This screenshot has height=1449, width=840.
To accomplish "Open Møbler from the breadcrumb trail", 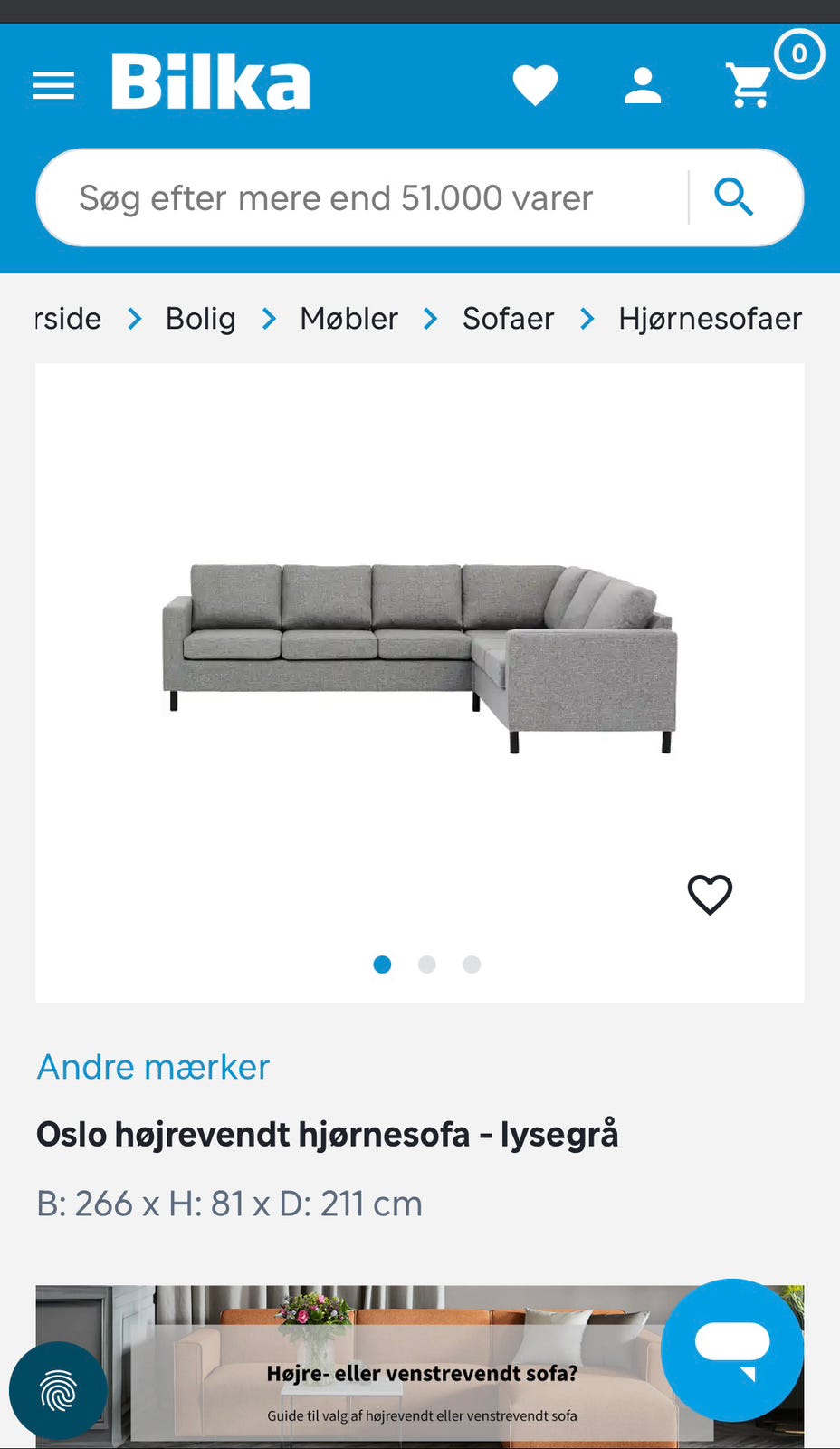I will pos(348,319).
